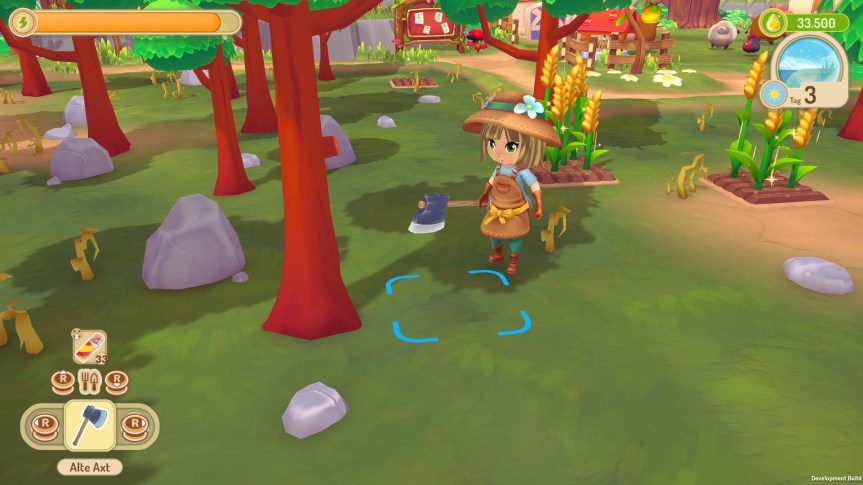
Task: Select the Alte Axt tool slot
Action: [89, 425]
